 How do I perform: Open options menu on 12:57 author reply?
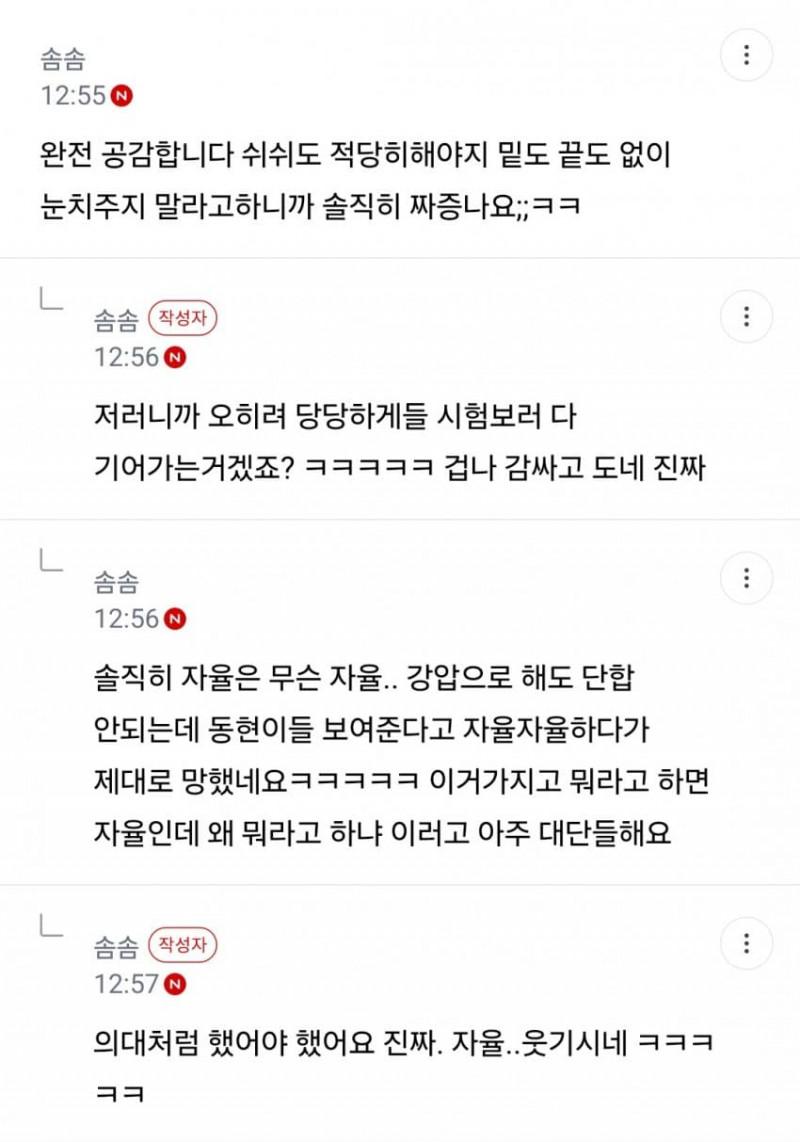pyautogui.click(x=746, y=943)
